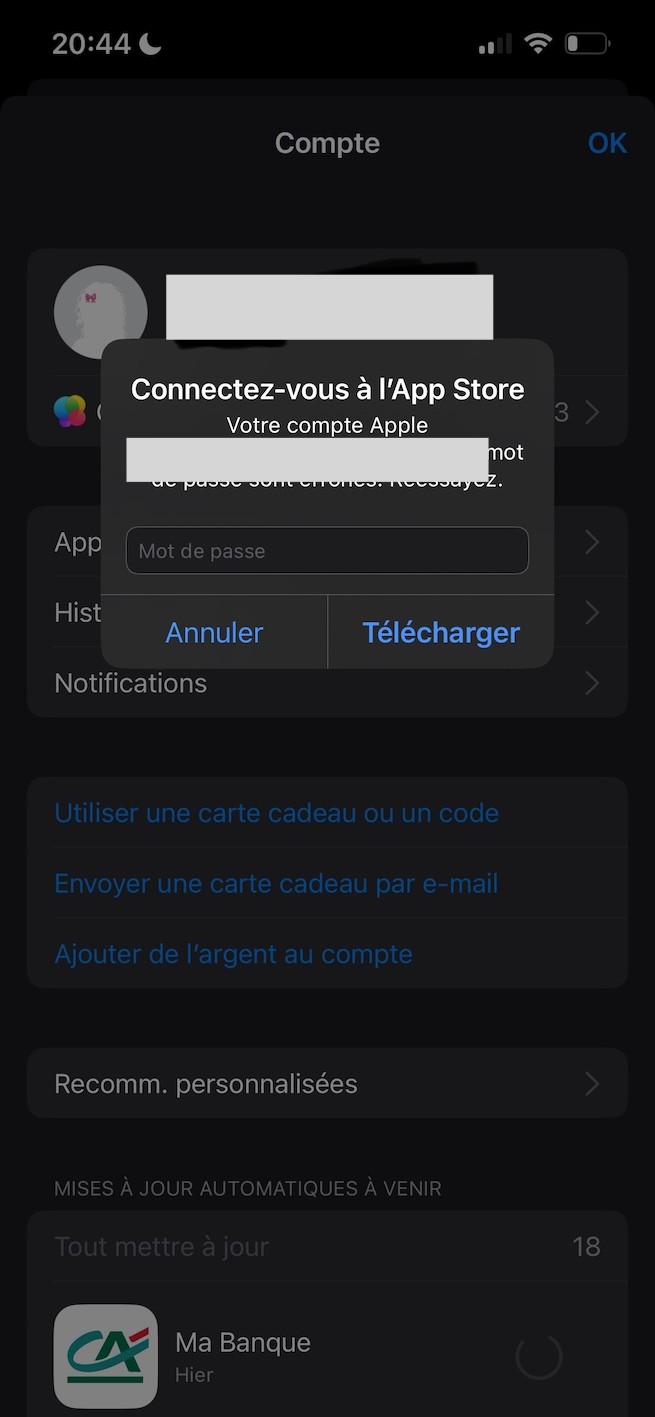Open Recomm. personnalisées settings
The height and width of the screenshot is (1417, 655).
tap(327, 1084)
